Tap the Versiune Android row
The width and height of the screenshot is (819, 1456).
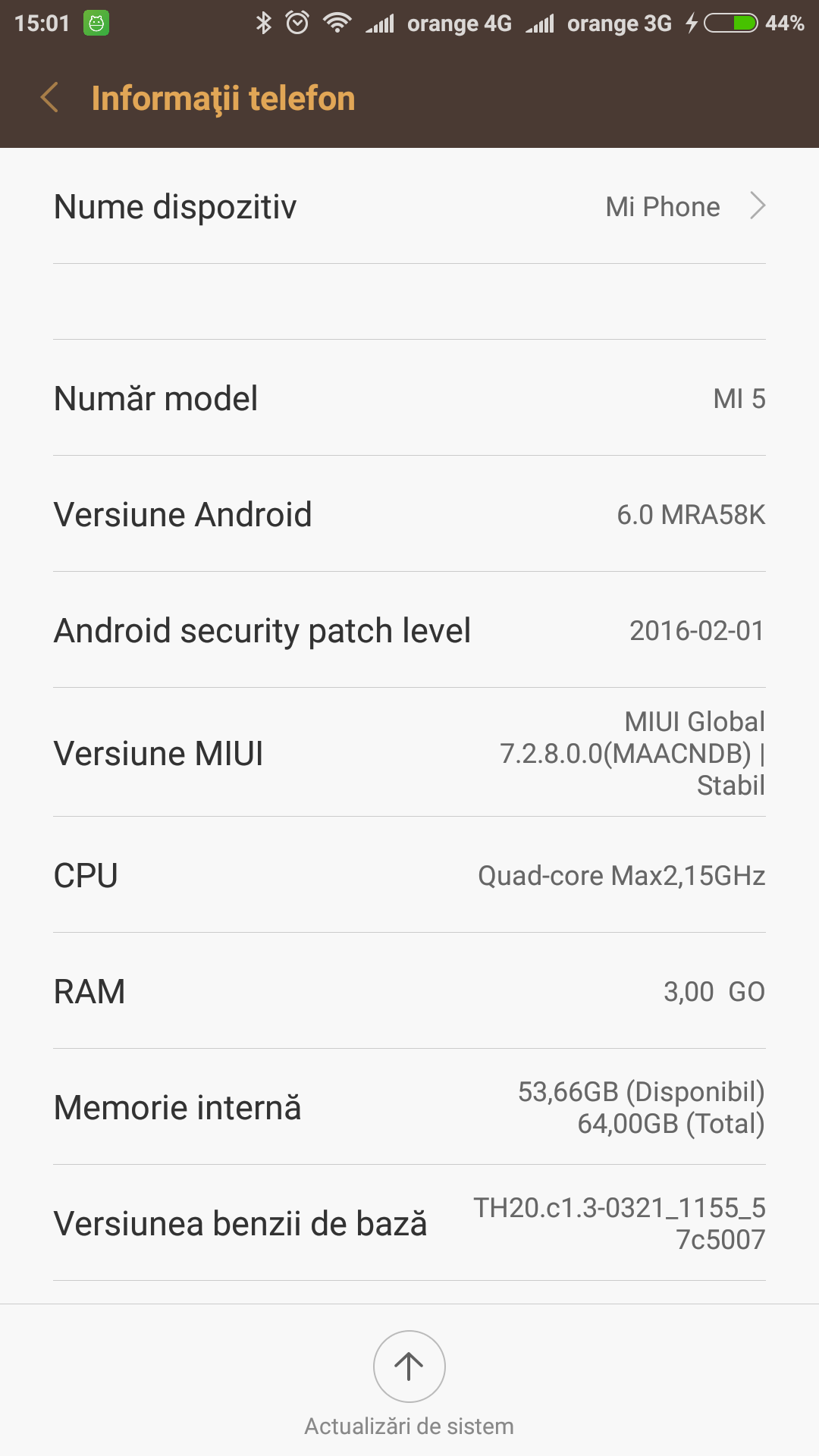(409, 514)
